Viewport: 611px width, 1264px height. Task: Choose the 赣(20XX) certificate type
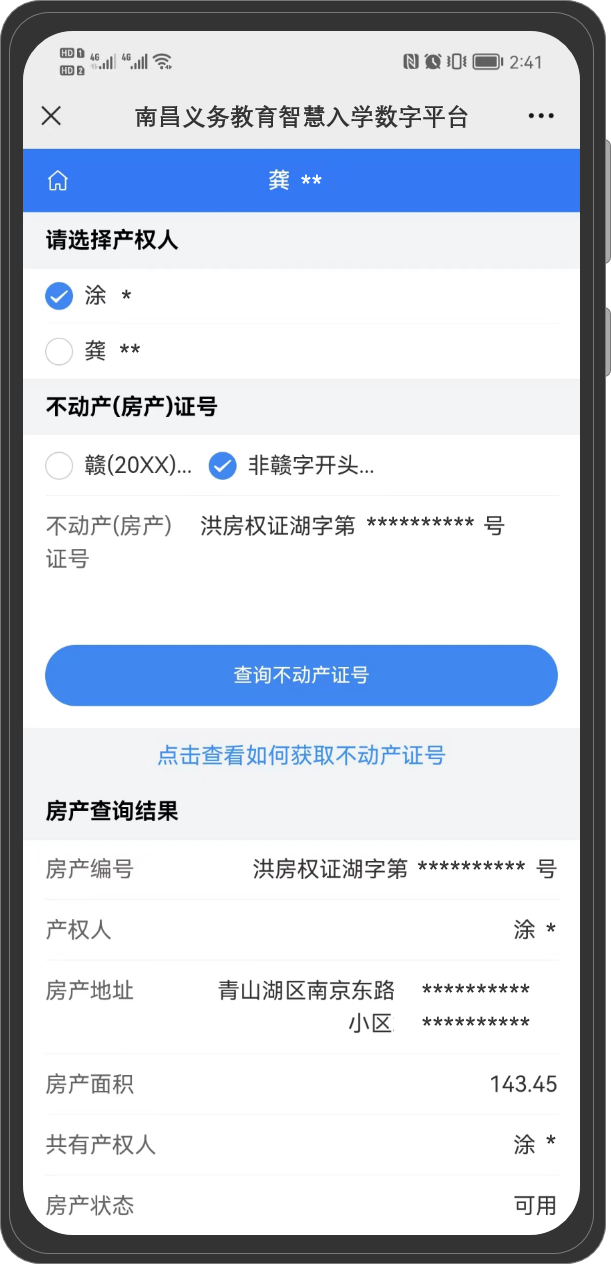tap(60, 465)
